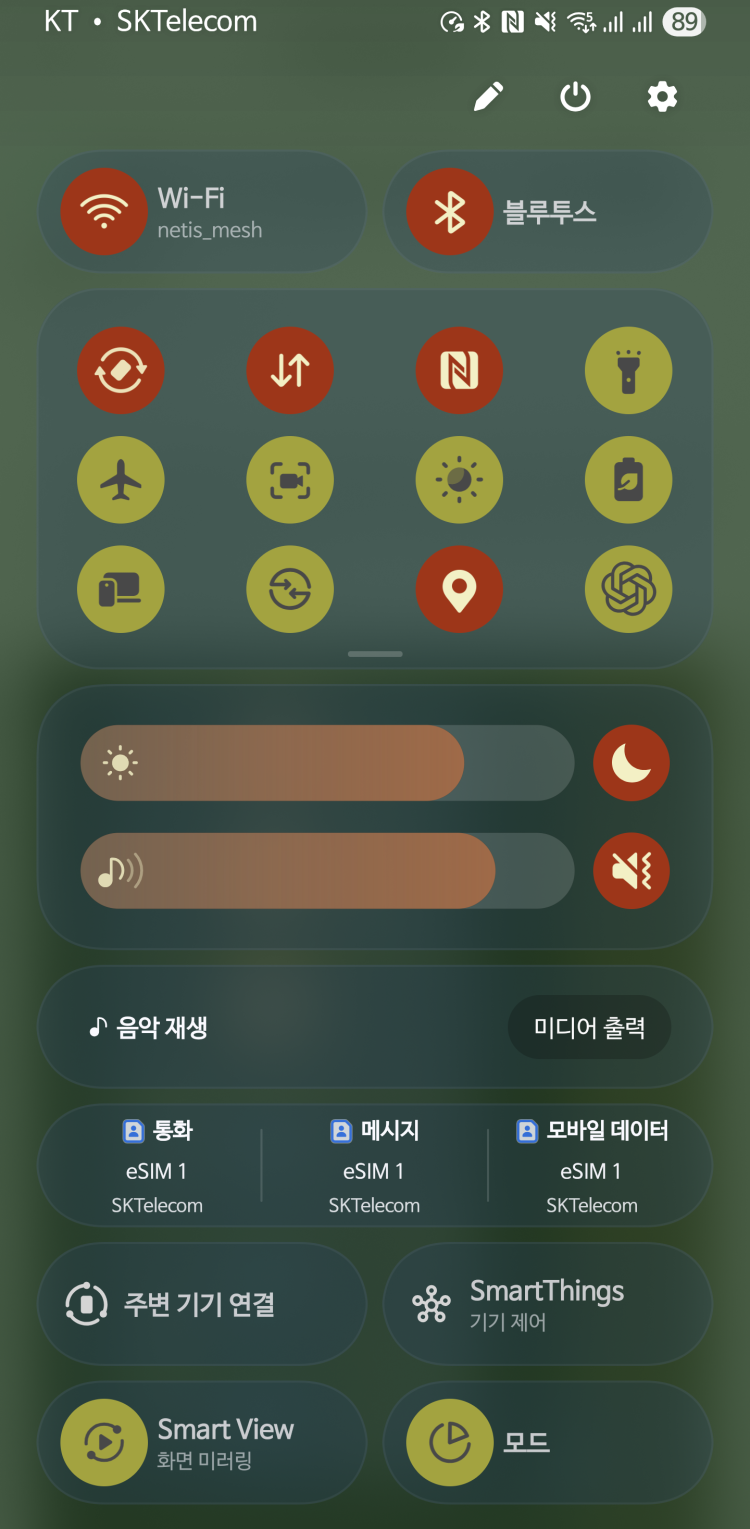Open device settings gear
This screenshot has width=750, height=1529.
point(662,97)
